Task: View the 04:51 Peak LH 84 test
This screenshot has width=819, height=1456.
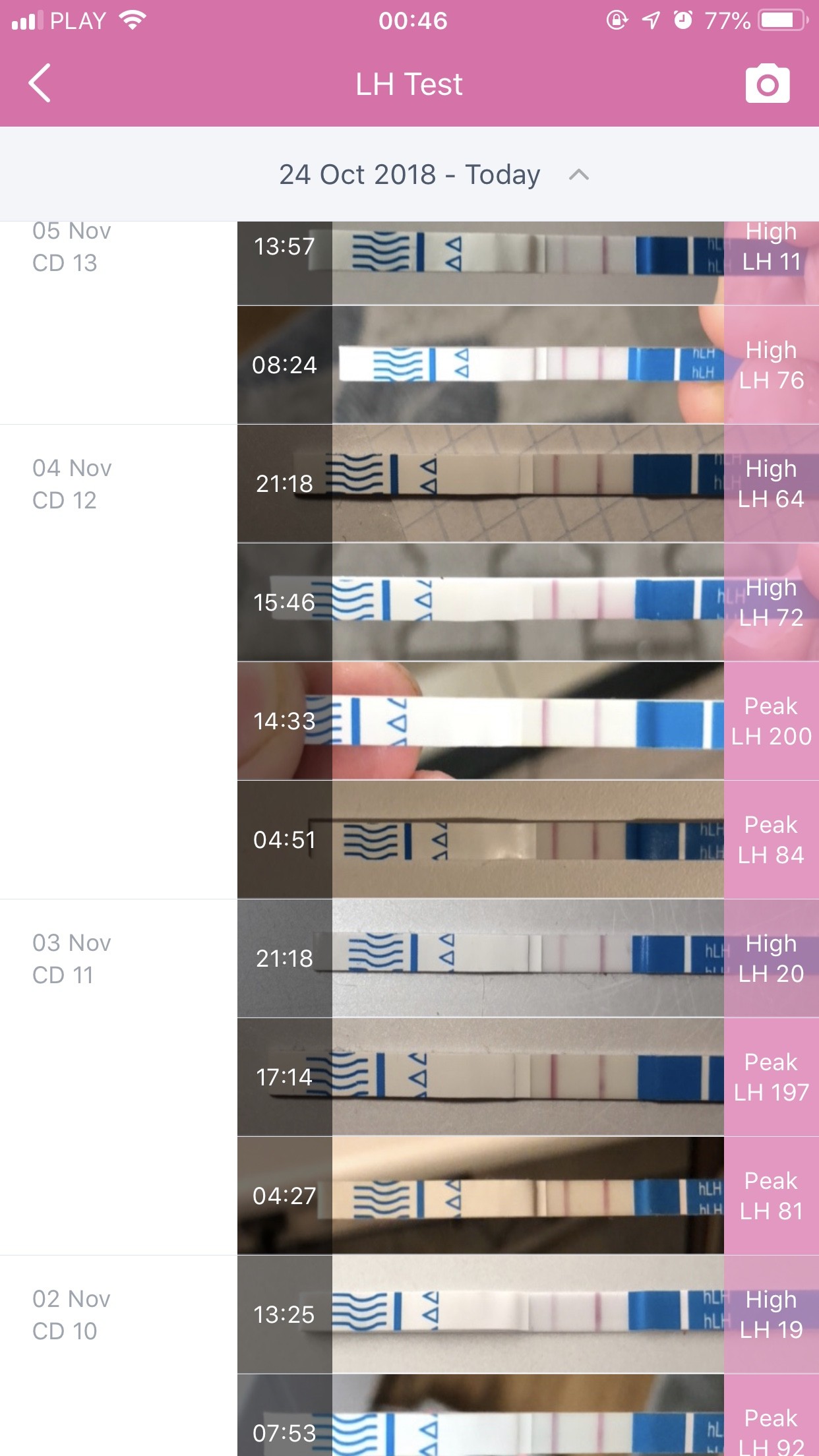Action: [x=528, y=839]
